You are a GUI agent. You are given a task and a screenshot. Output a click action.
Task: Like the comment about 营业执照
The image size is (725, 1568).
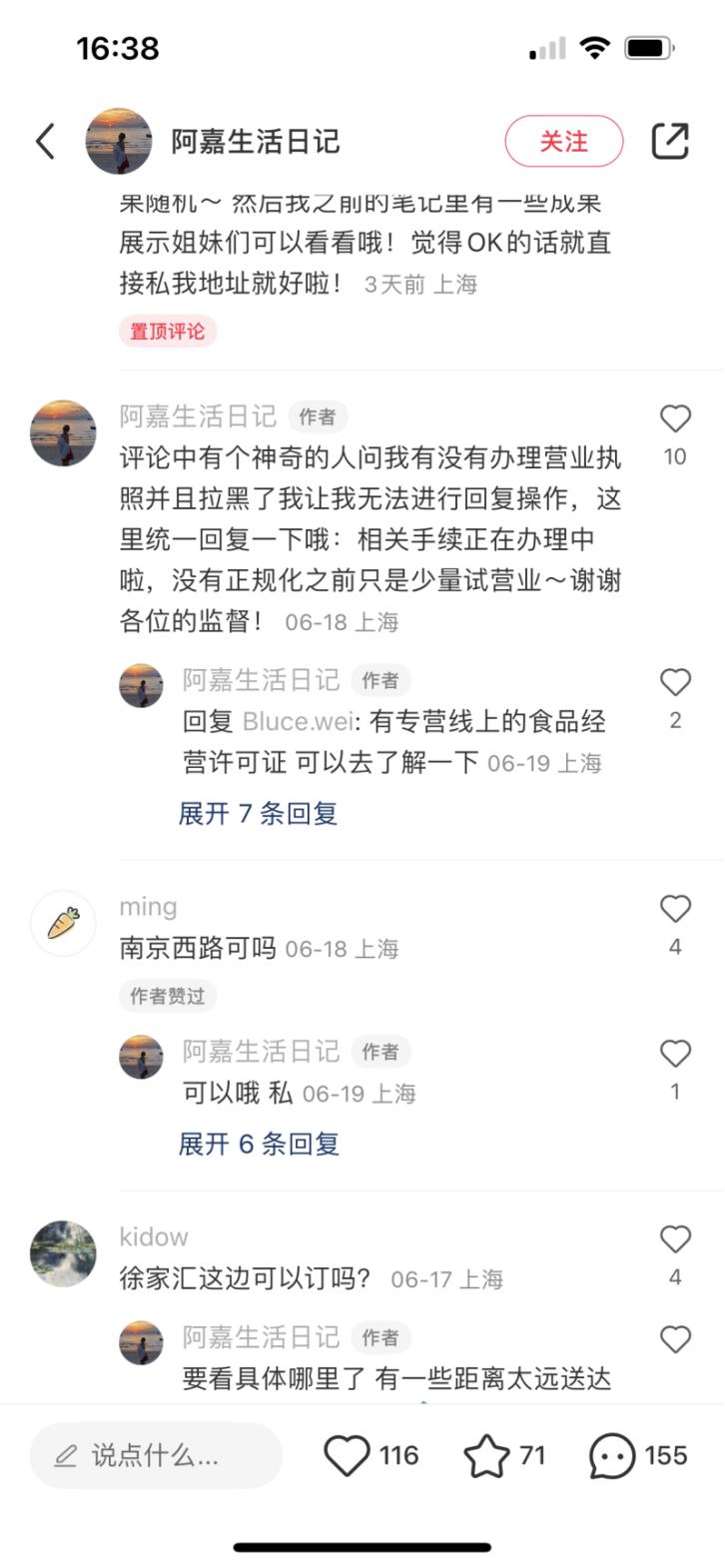pyautogui.click(x=676, y=417)
